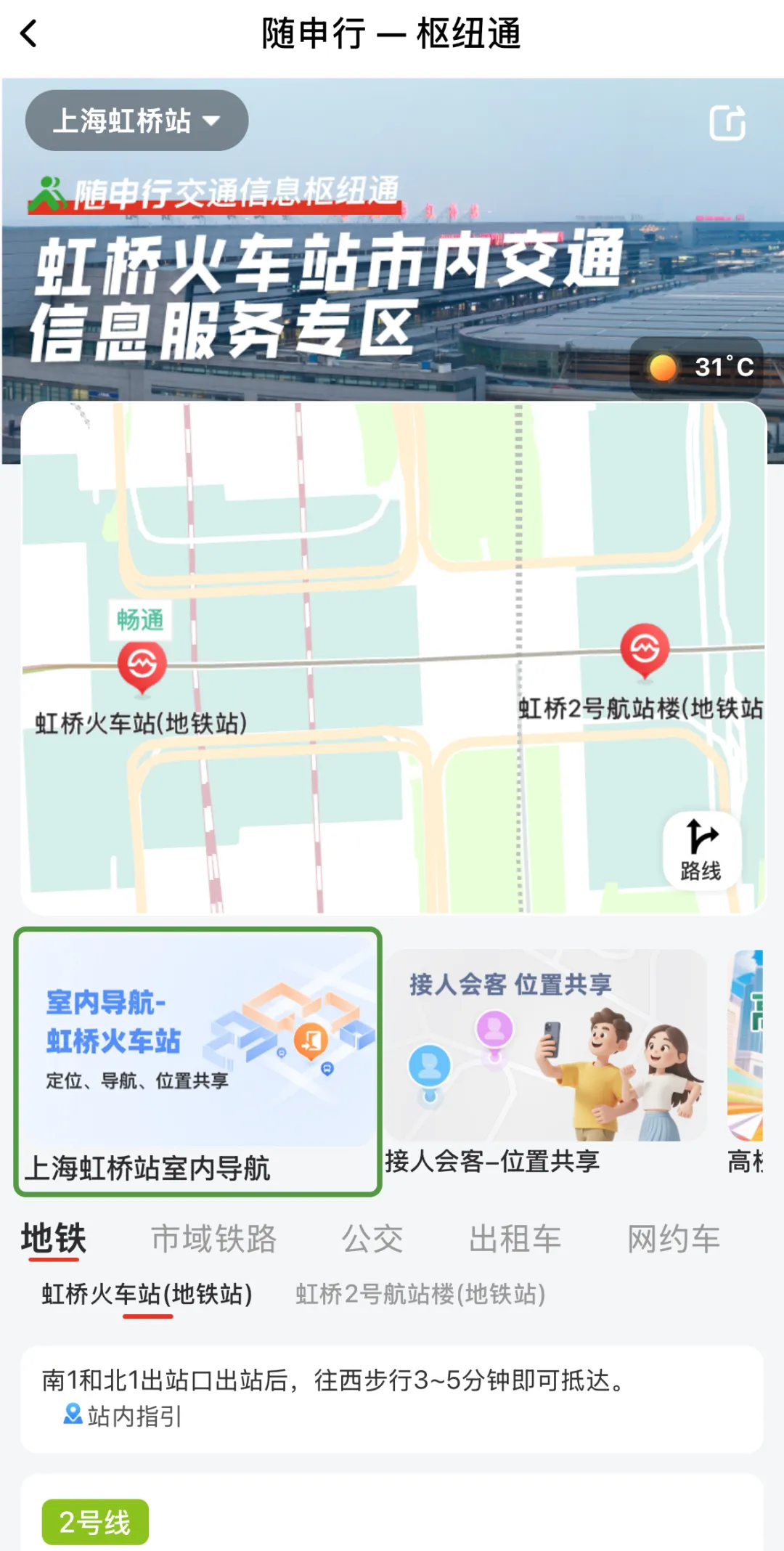
Task: Select the 虹桥2号航站楼(地铁站) sub-tab
Action: [420, 1294]
